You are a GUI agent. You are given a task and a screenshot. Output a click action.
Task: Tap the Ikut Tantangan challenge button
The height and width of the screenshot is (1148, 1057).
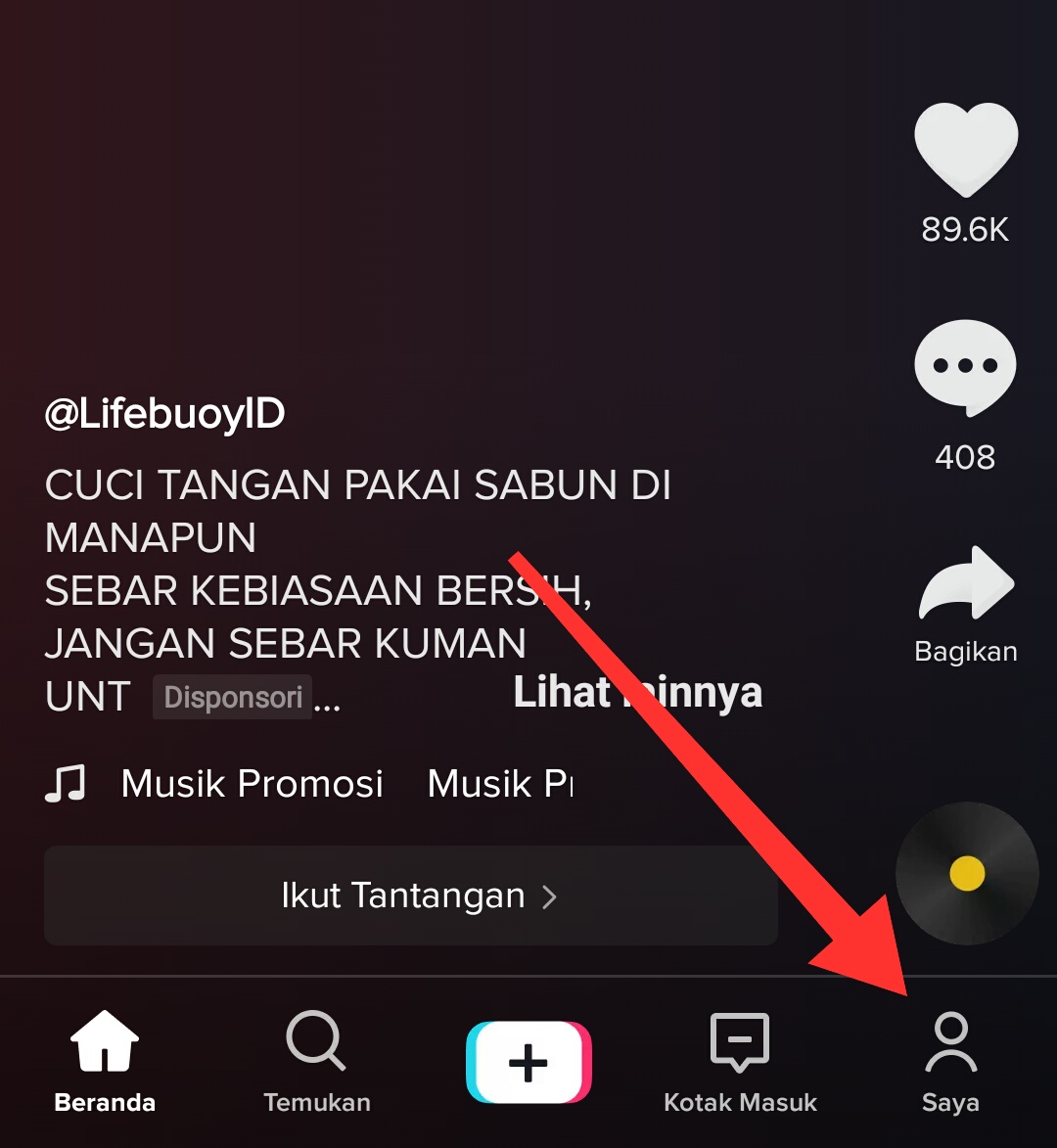click(x=409, y=895)
